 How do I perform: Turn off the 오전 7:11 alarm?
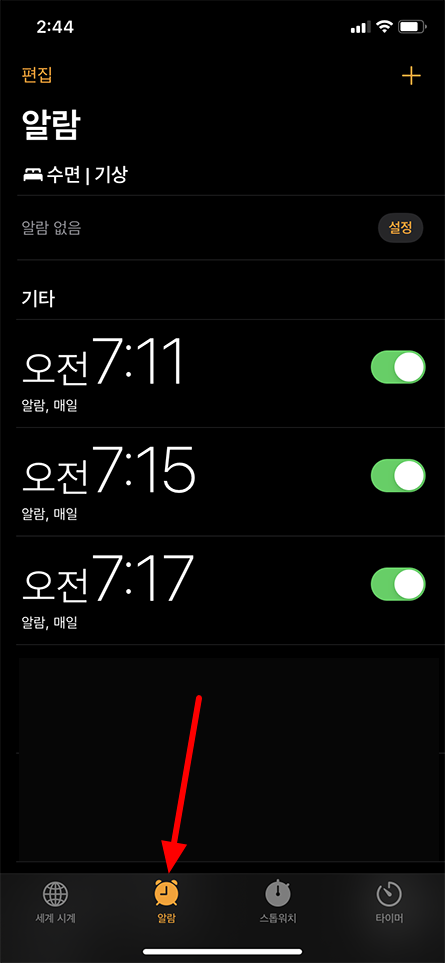pyautogui.click(x=398, y=367)
